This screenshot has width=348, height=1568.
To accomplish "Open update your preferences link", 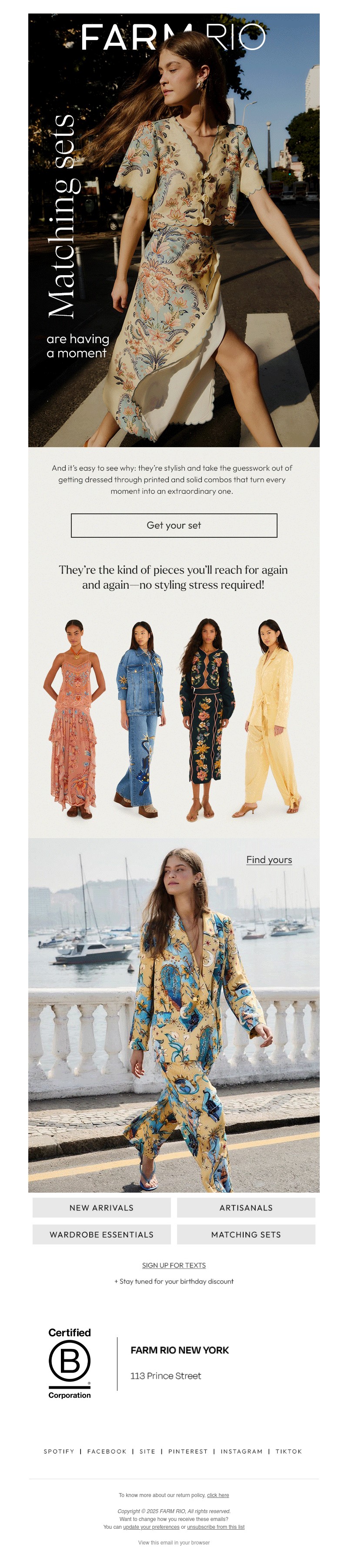I will coord(151,1527).
